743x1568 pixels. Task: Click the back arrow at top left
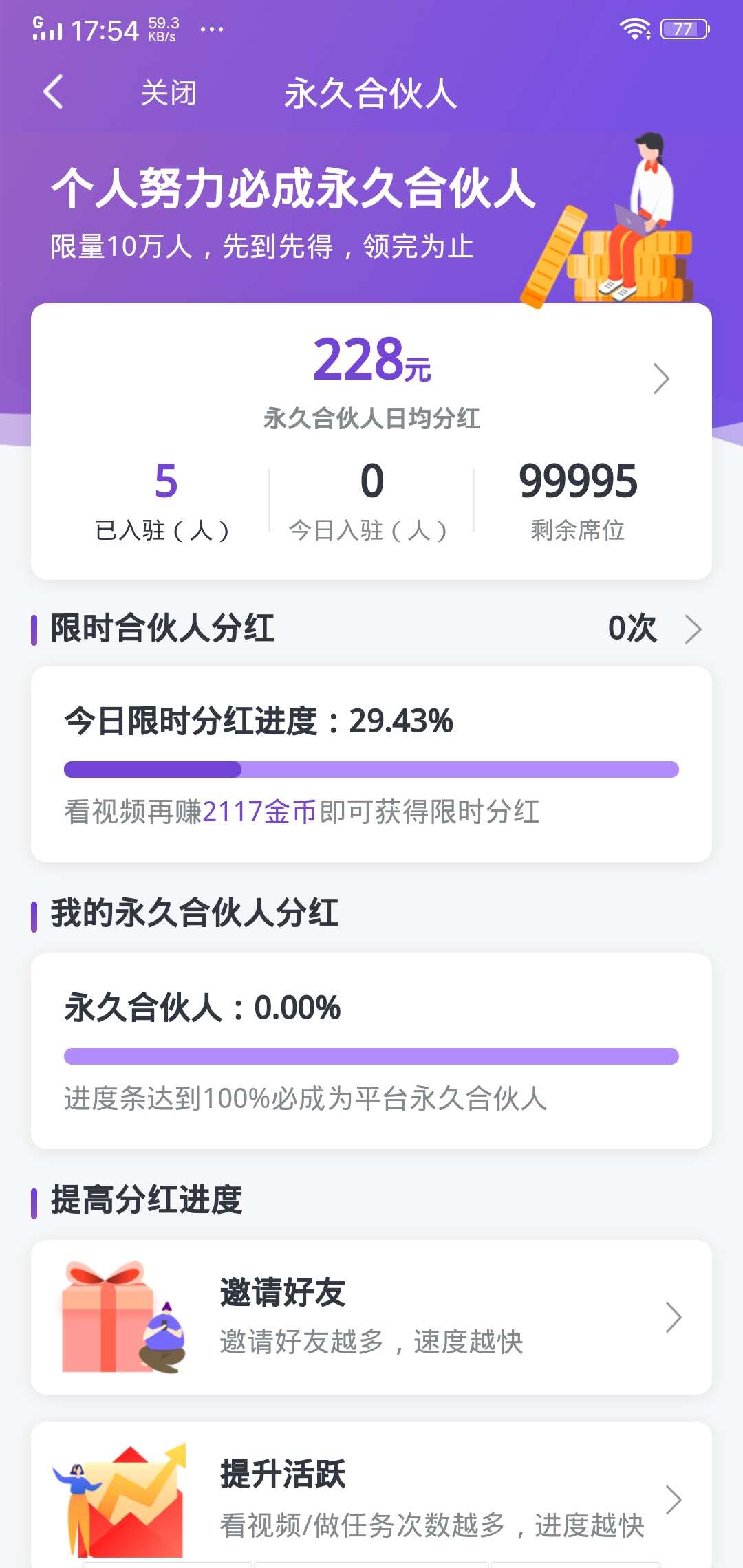[x=54, y=91]
